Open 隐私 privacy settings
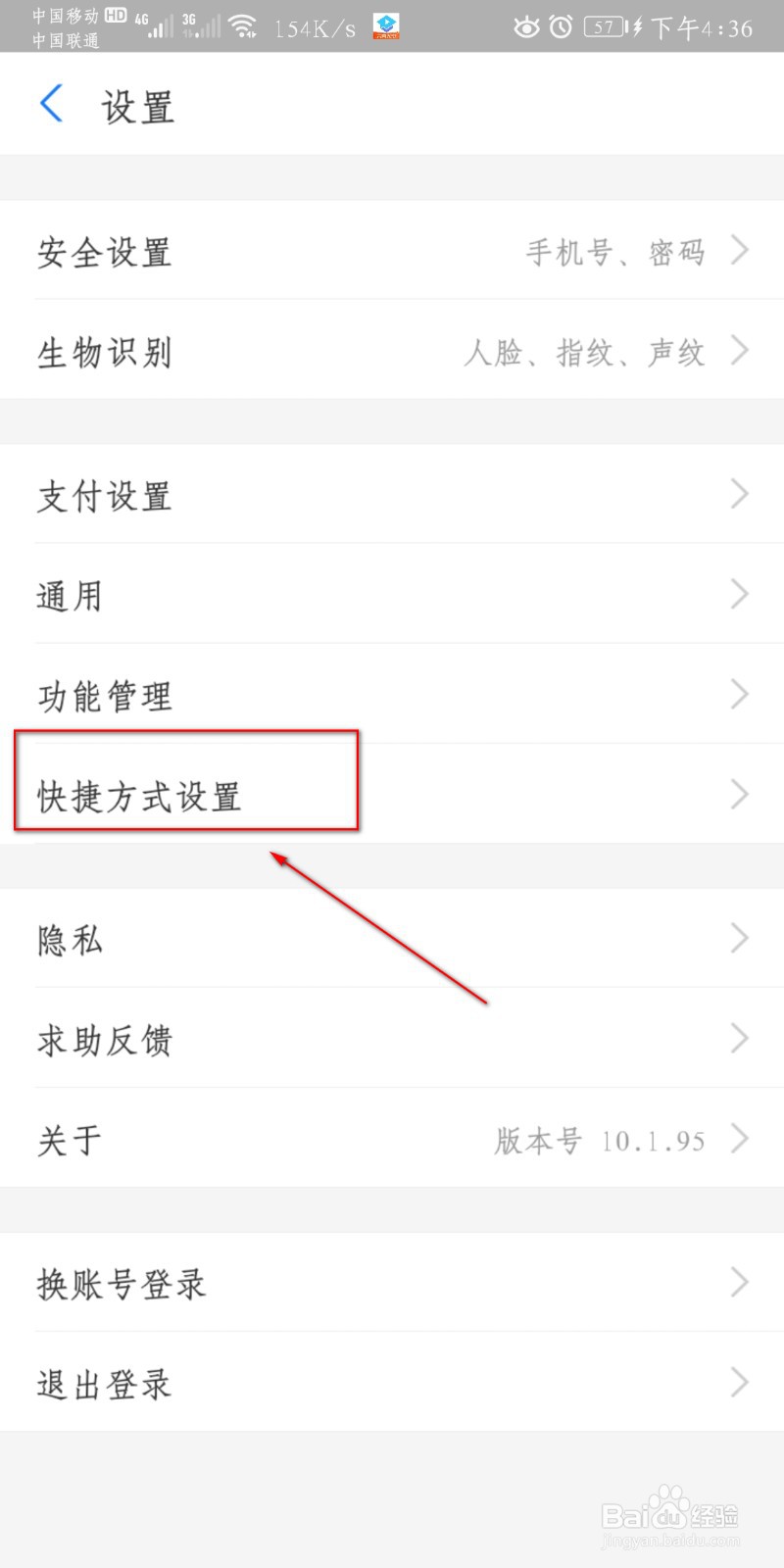 392,939
